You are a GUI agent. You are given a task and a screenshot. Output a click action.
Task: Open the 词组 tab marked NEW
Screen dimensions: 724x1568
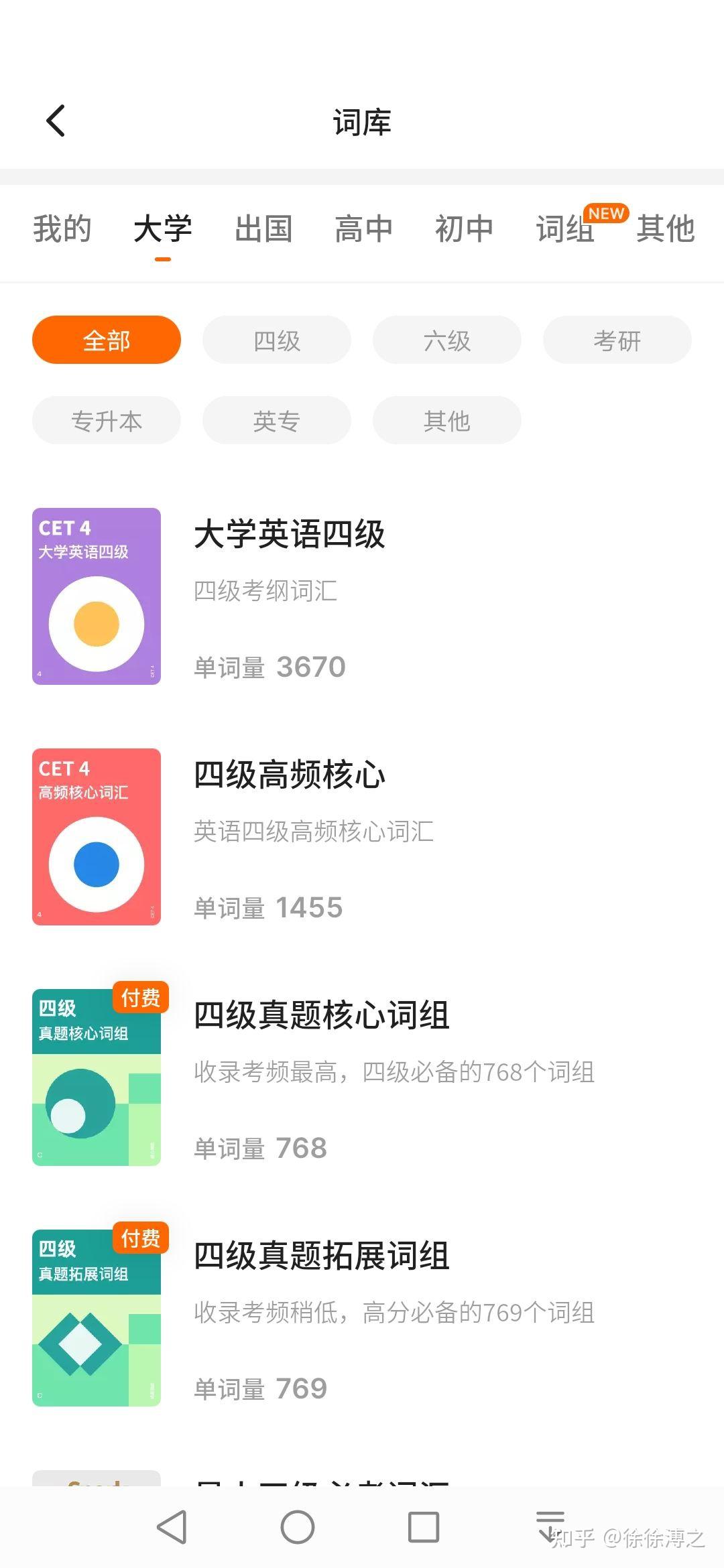tap(565, 228)
